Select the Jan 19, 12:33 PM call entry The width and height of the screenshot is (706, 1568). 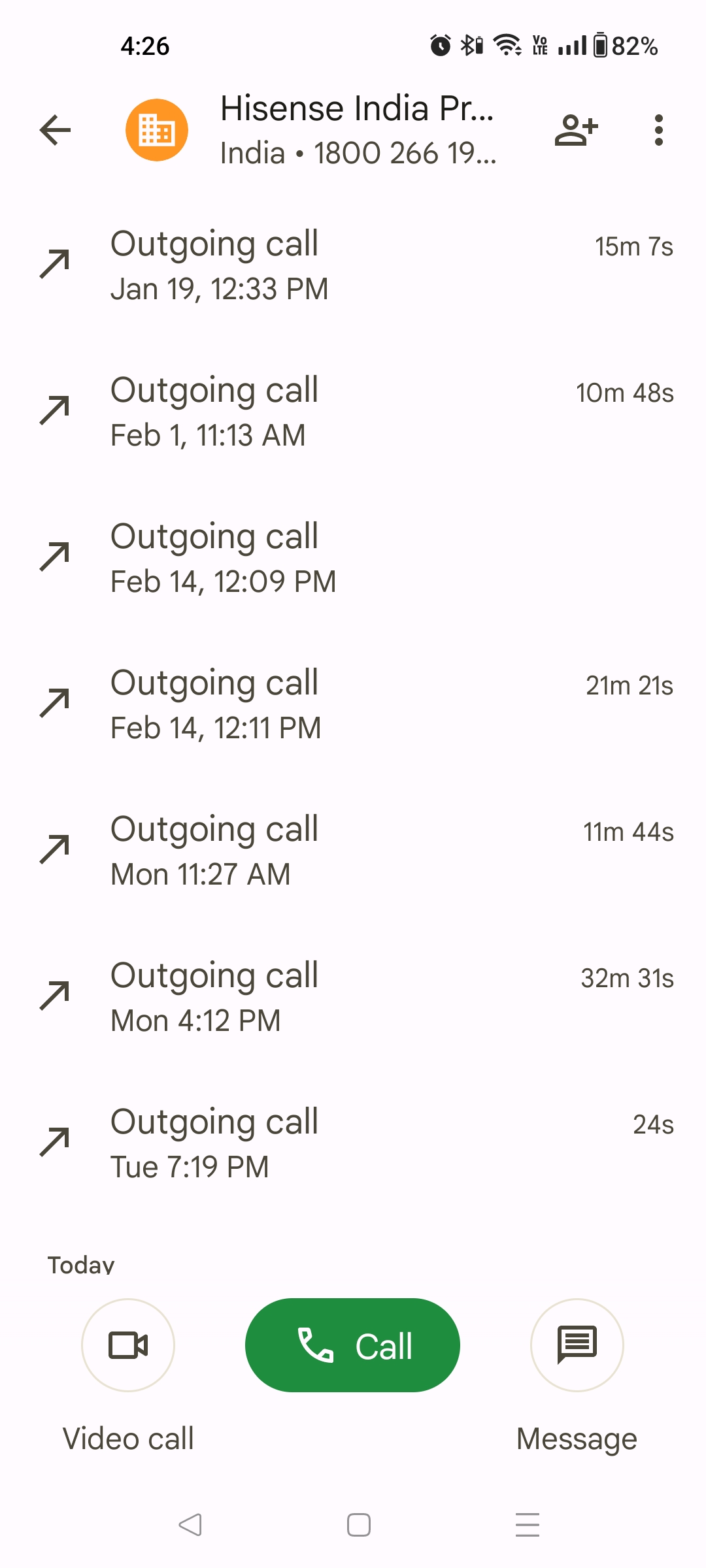coord(353,266)
